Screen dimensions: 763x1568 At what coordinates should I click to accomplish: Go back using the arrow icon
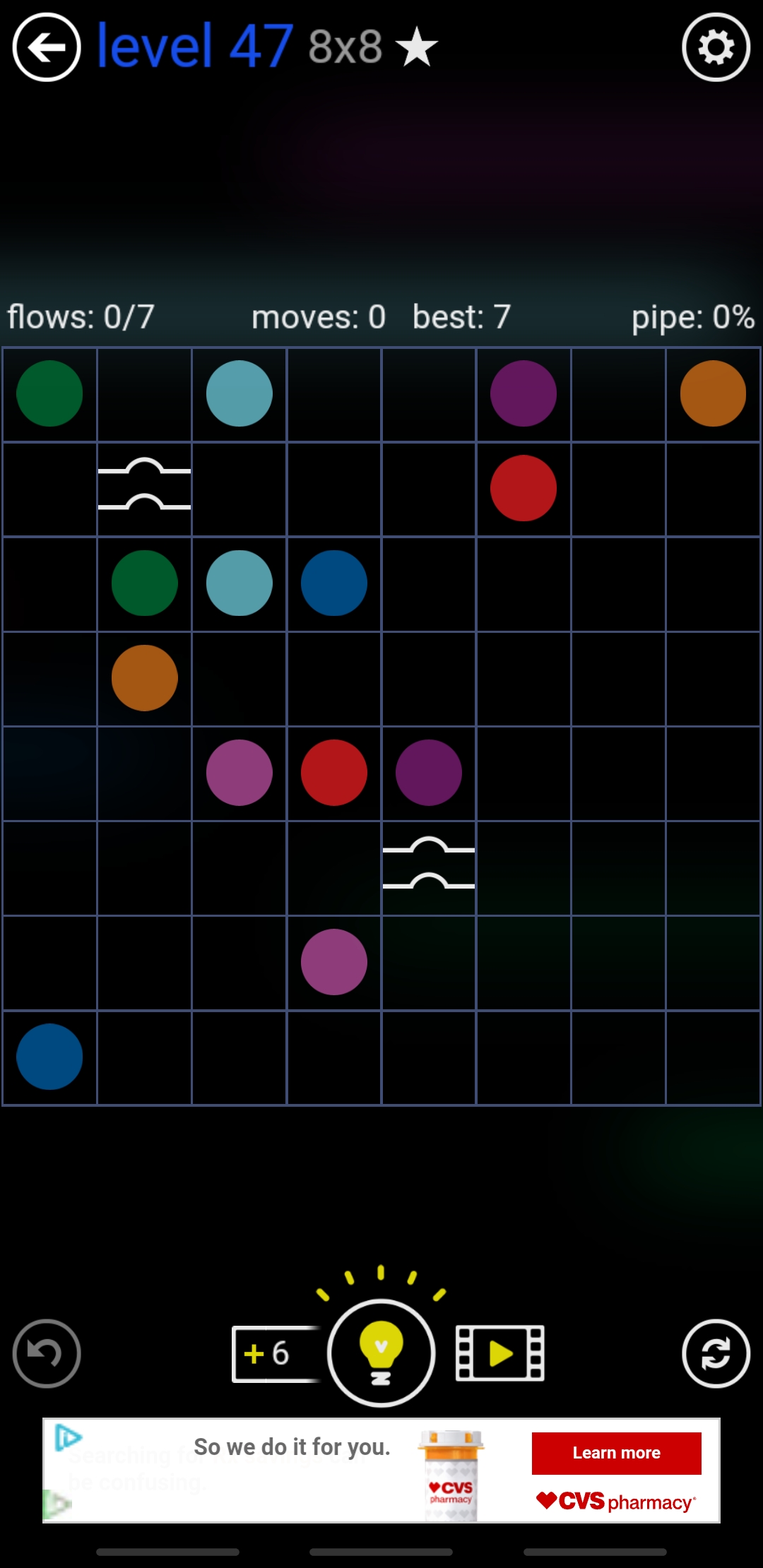47,47
